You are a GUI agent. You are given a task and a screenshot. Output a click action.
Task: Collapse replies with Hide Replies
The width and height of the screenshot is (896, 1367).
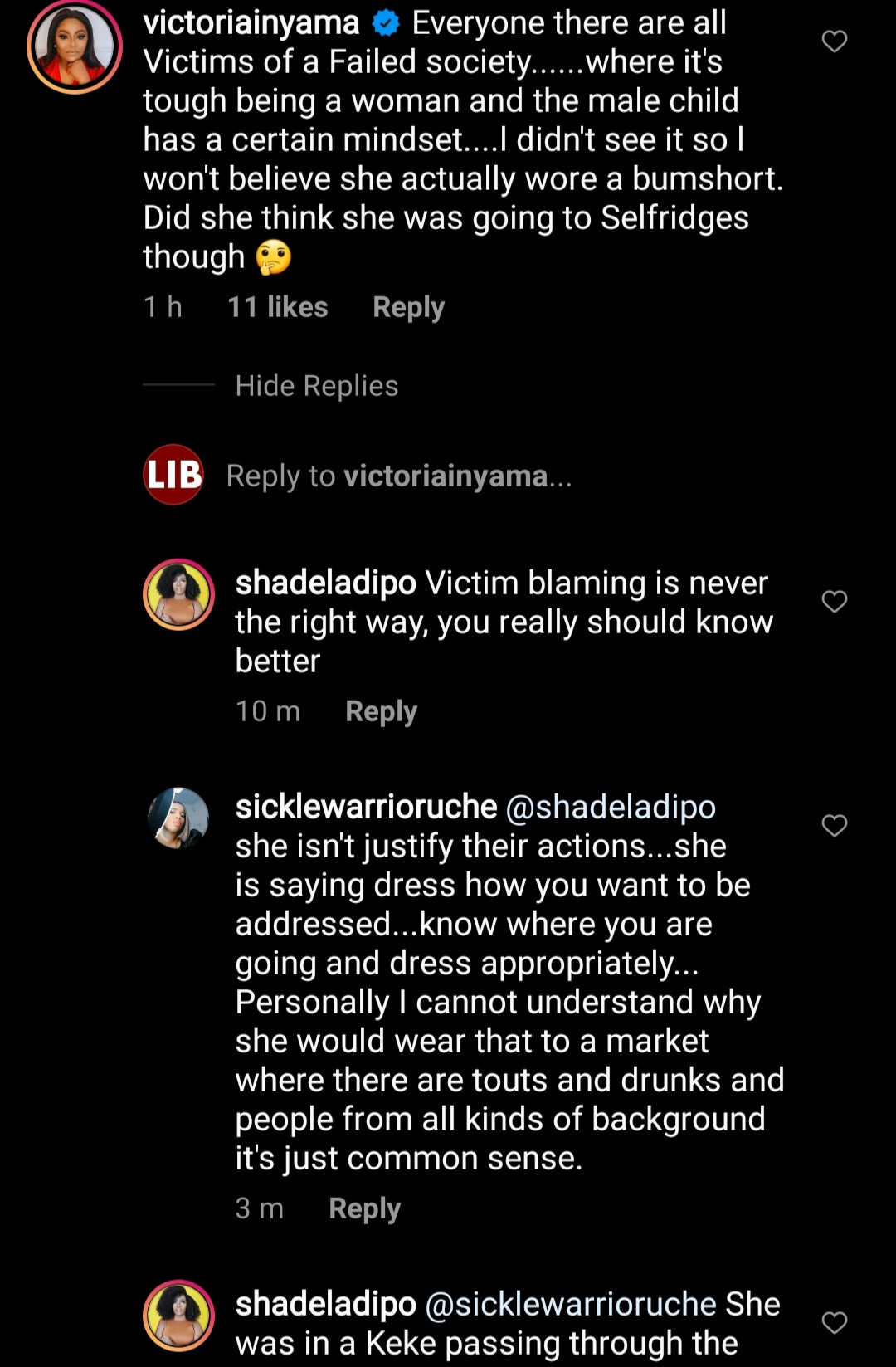coord(316,386)
